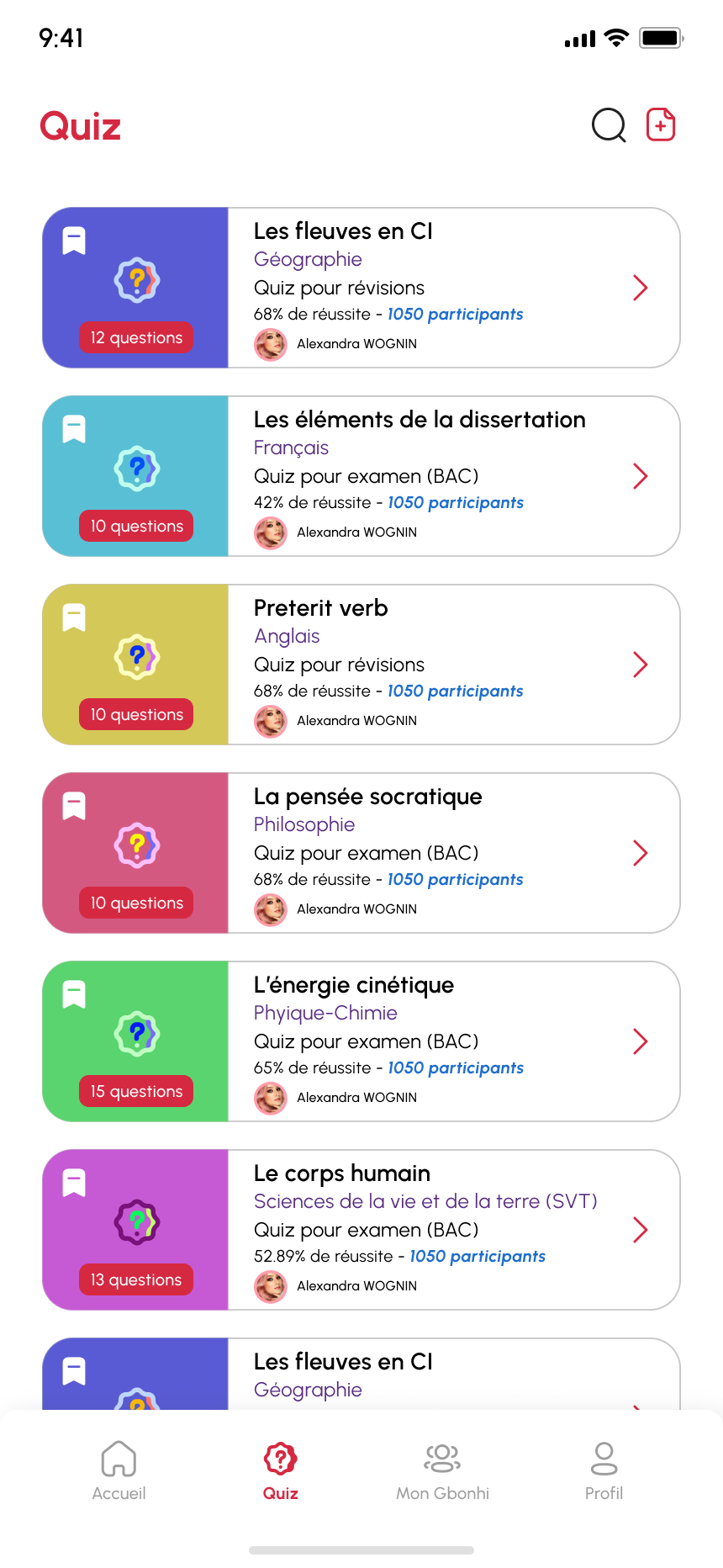723x1568 pixels.
Task: Bookmark the Le corps humain quiz
Action: click(74, 1183)
